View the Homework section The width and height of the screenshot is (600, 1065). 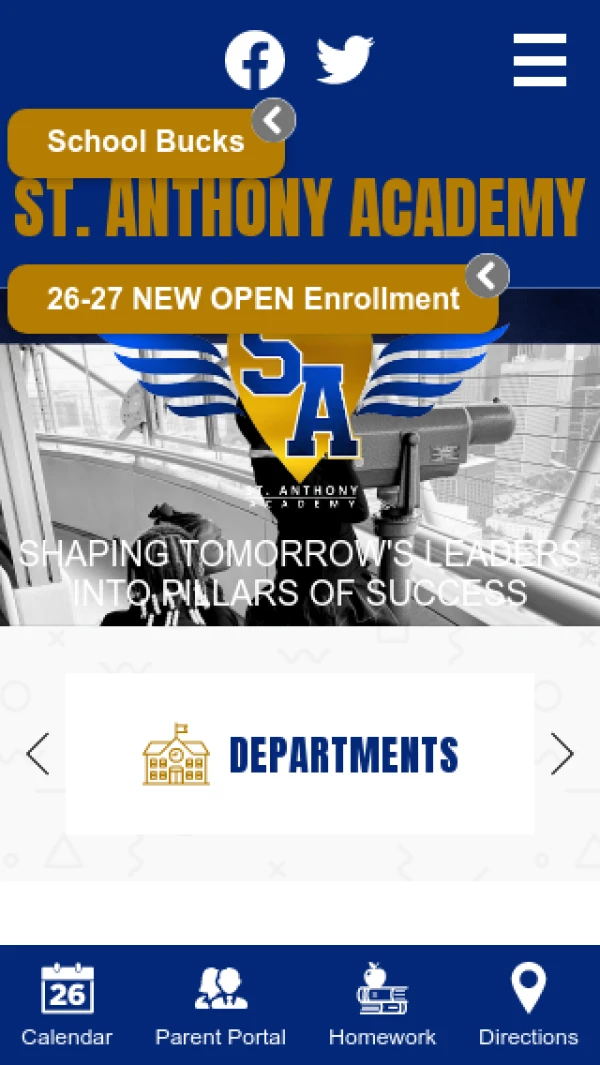382,1004
